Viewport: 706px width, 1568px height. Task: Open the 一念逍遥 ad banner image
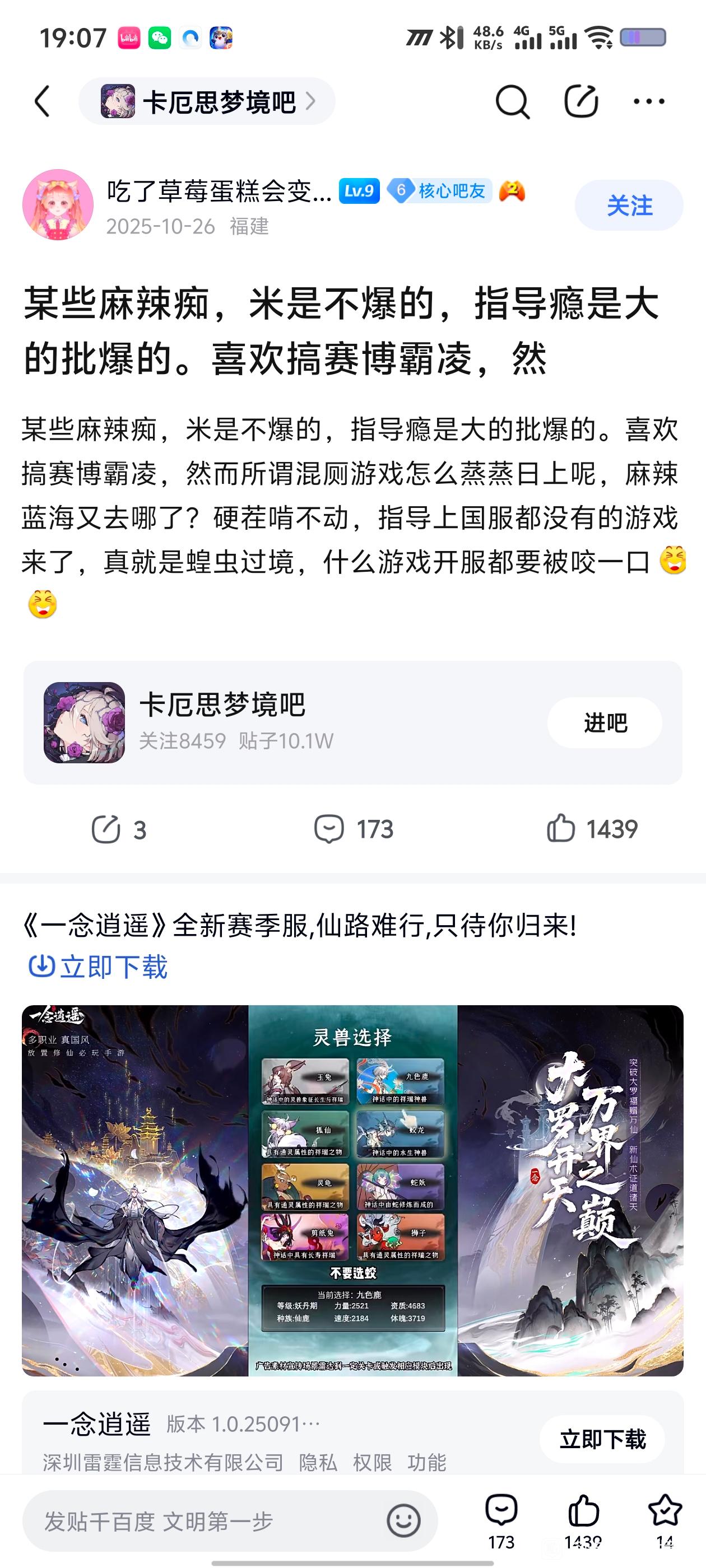click(352, 1190)
